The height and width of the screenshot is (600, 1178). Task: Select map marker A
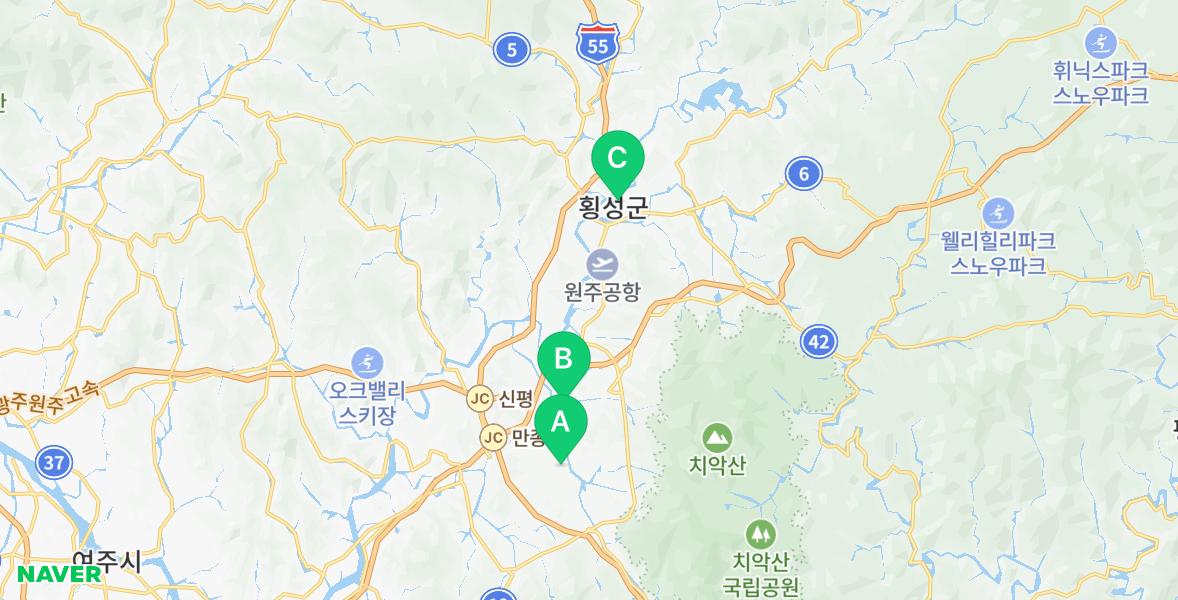pyautogui.click(x=560, y=423)
